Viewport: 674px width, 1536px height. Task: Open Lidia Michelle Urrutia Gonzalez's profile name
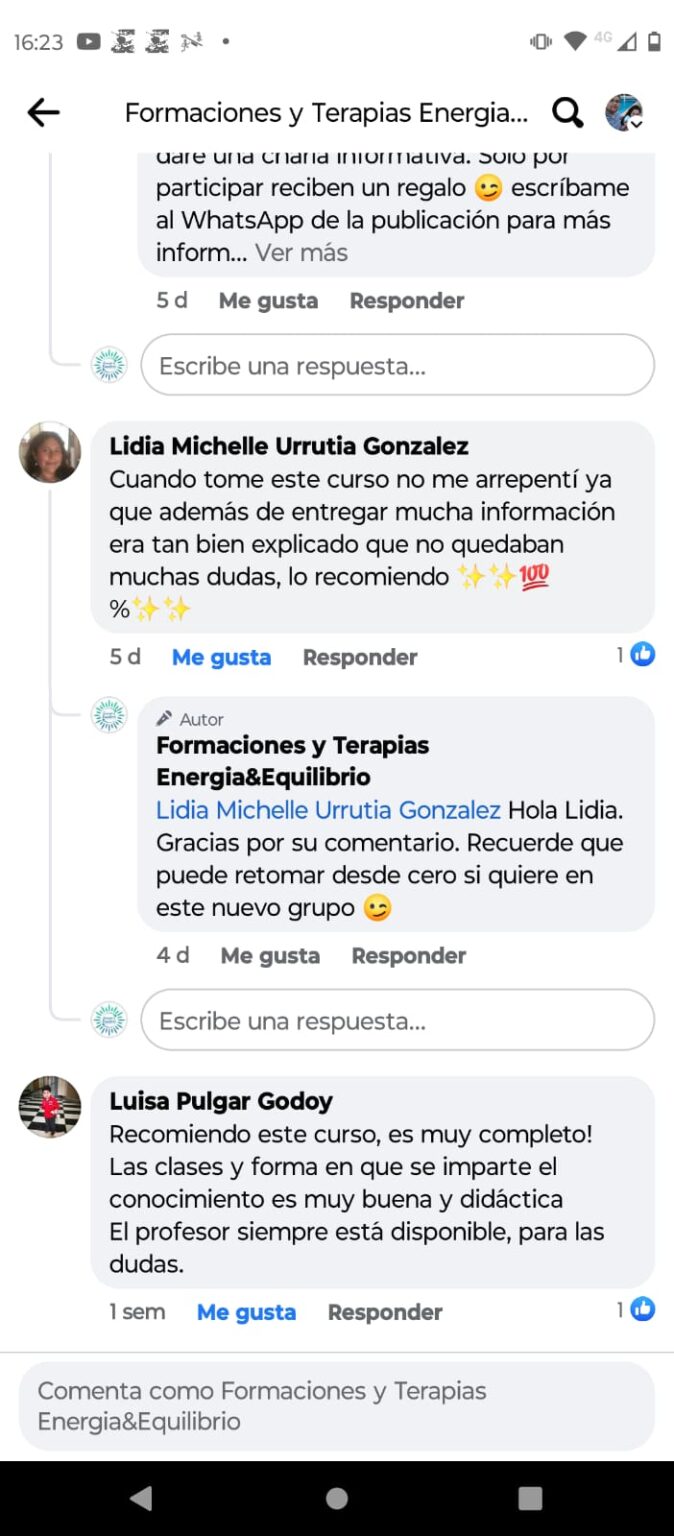[289, 446]
